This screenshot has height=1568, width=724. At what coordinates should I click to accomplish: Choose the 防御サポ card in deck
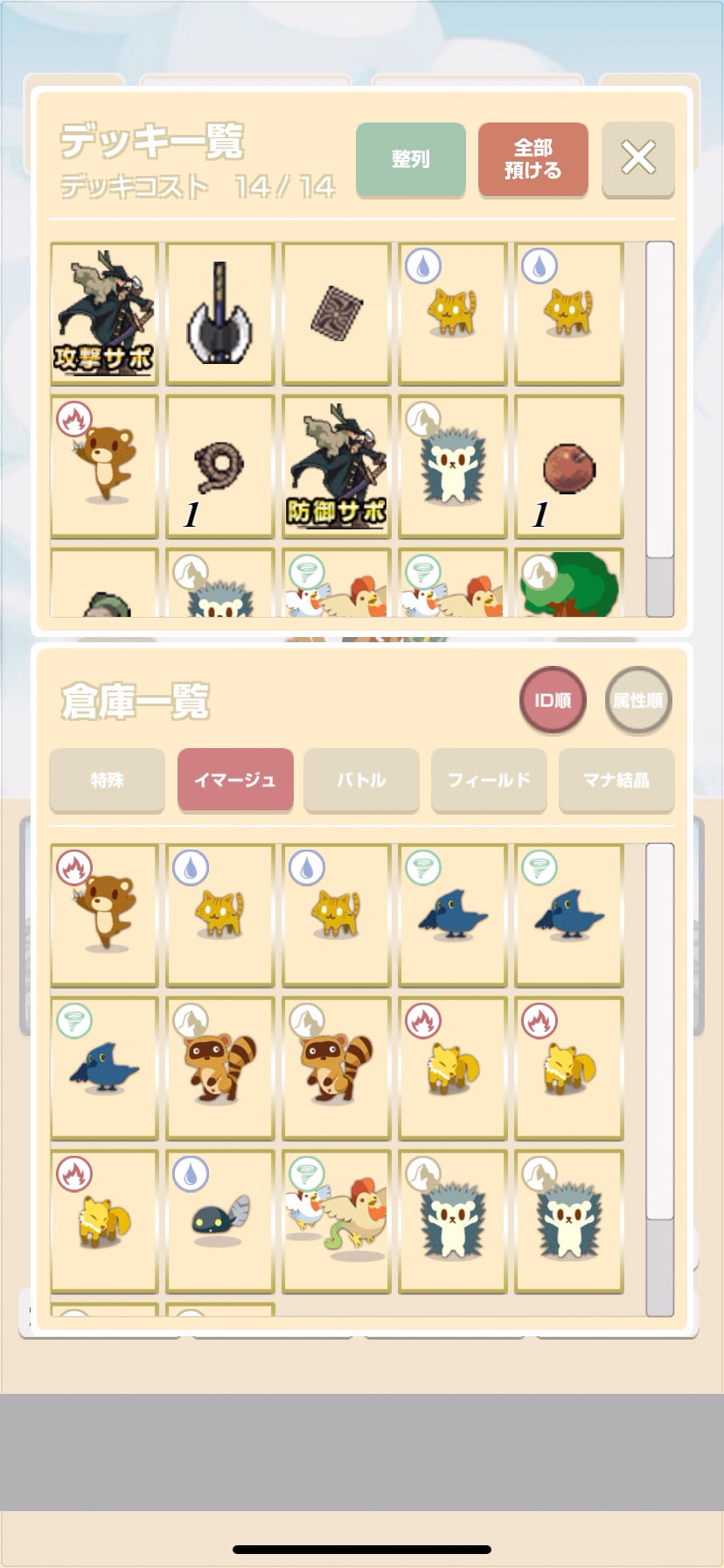tap(337, 465)
